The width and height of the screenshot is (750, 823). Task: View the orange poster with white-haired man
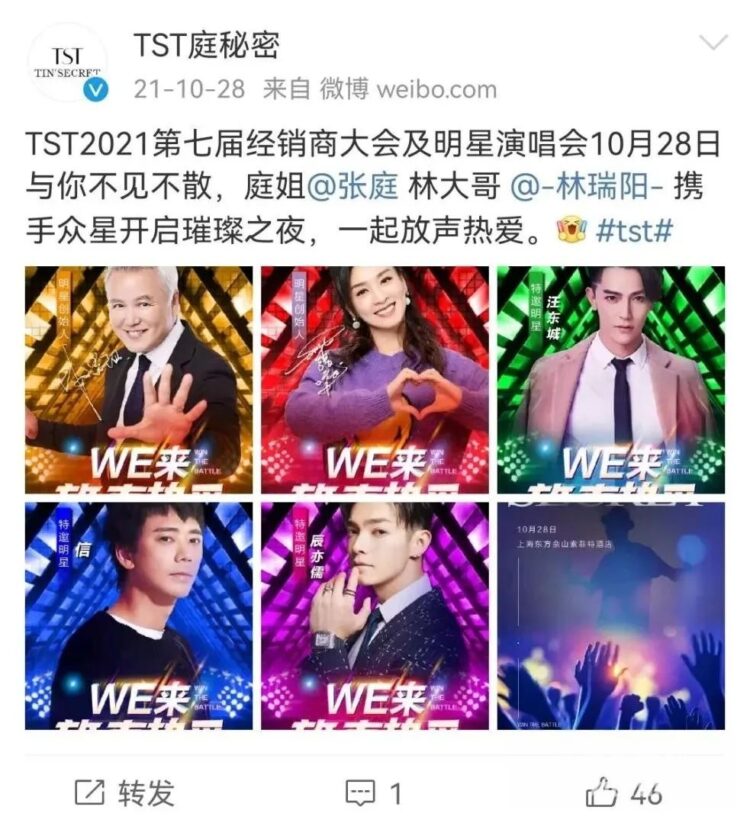tap(139, 379)
